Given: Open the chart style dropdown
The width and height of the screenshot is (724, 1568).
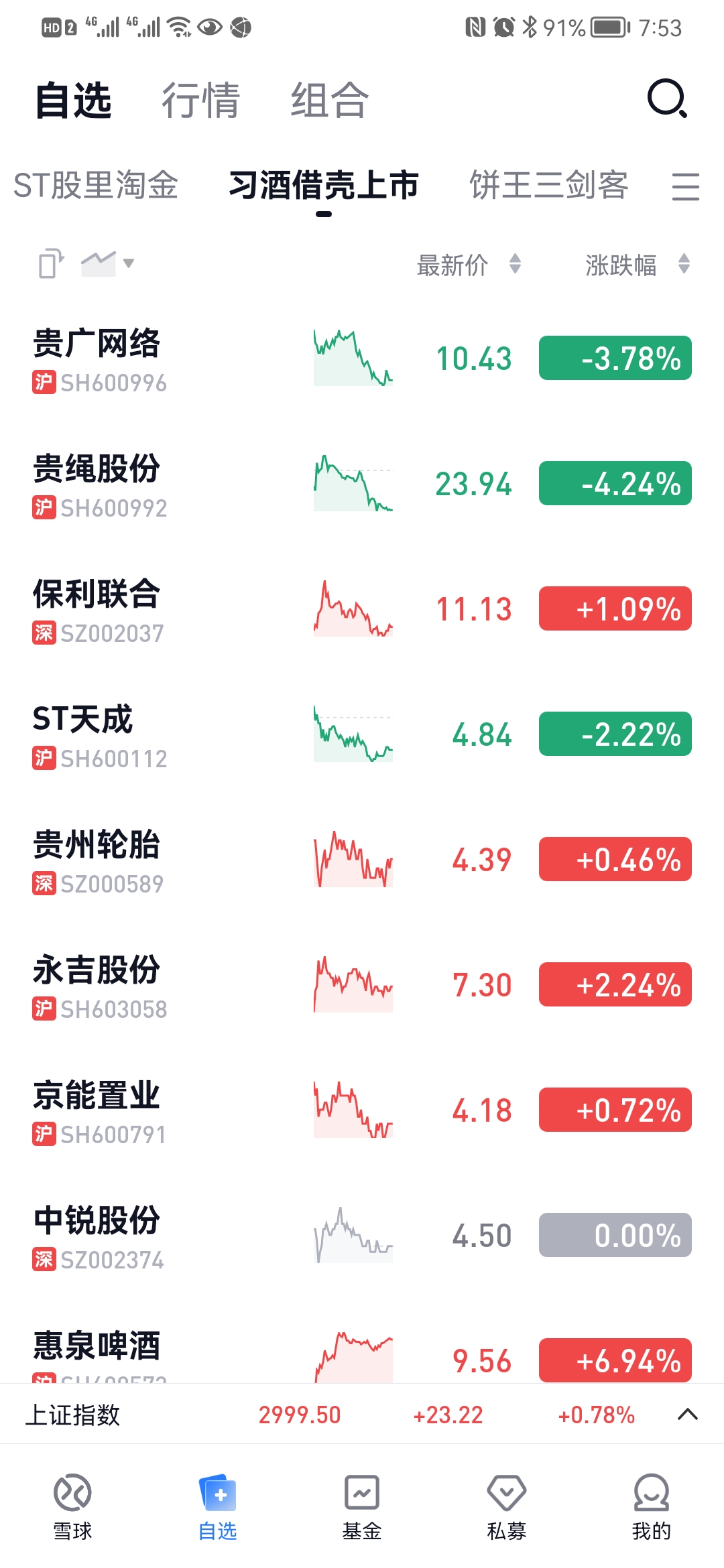Looking at the screenshot, I should click(x=107, y=263).
